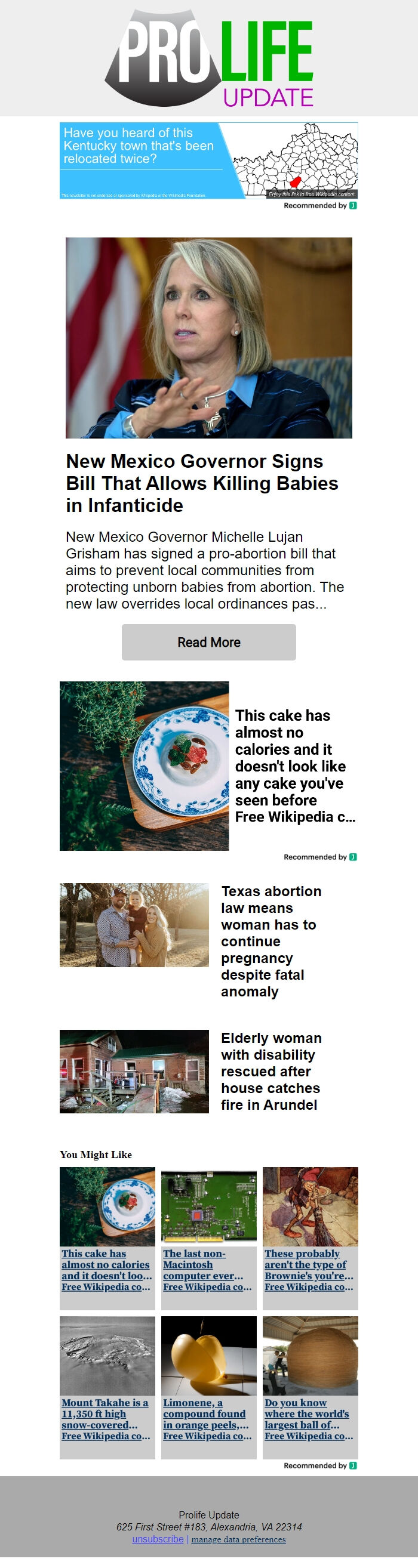Open the Brownie's recommendation link
This screenshot has height=1568, width=418.
click(x=309, y=1270)
